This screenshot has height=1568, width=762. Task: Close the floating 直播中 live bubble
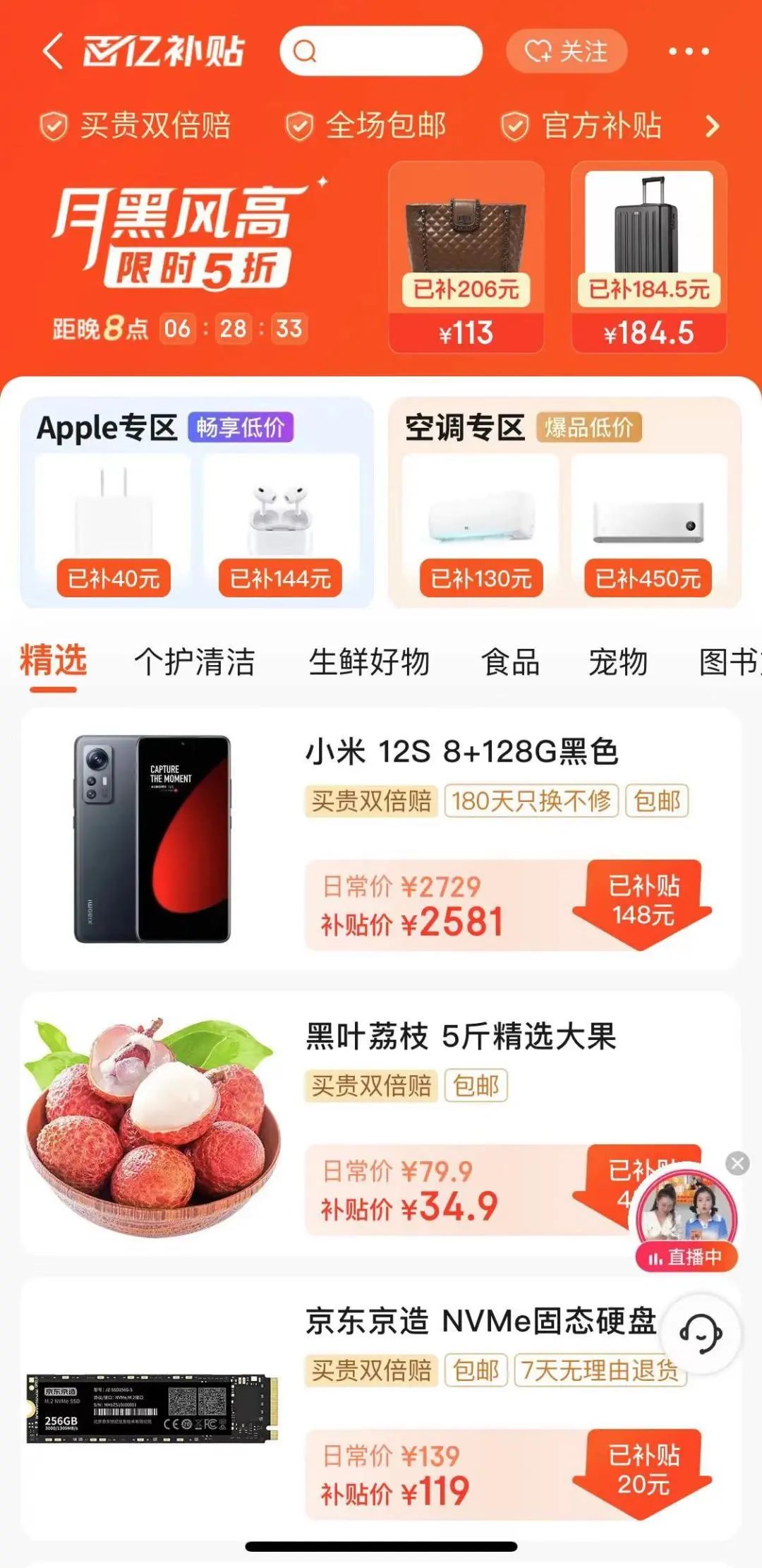(737, 1163)
